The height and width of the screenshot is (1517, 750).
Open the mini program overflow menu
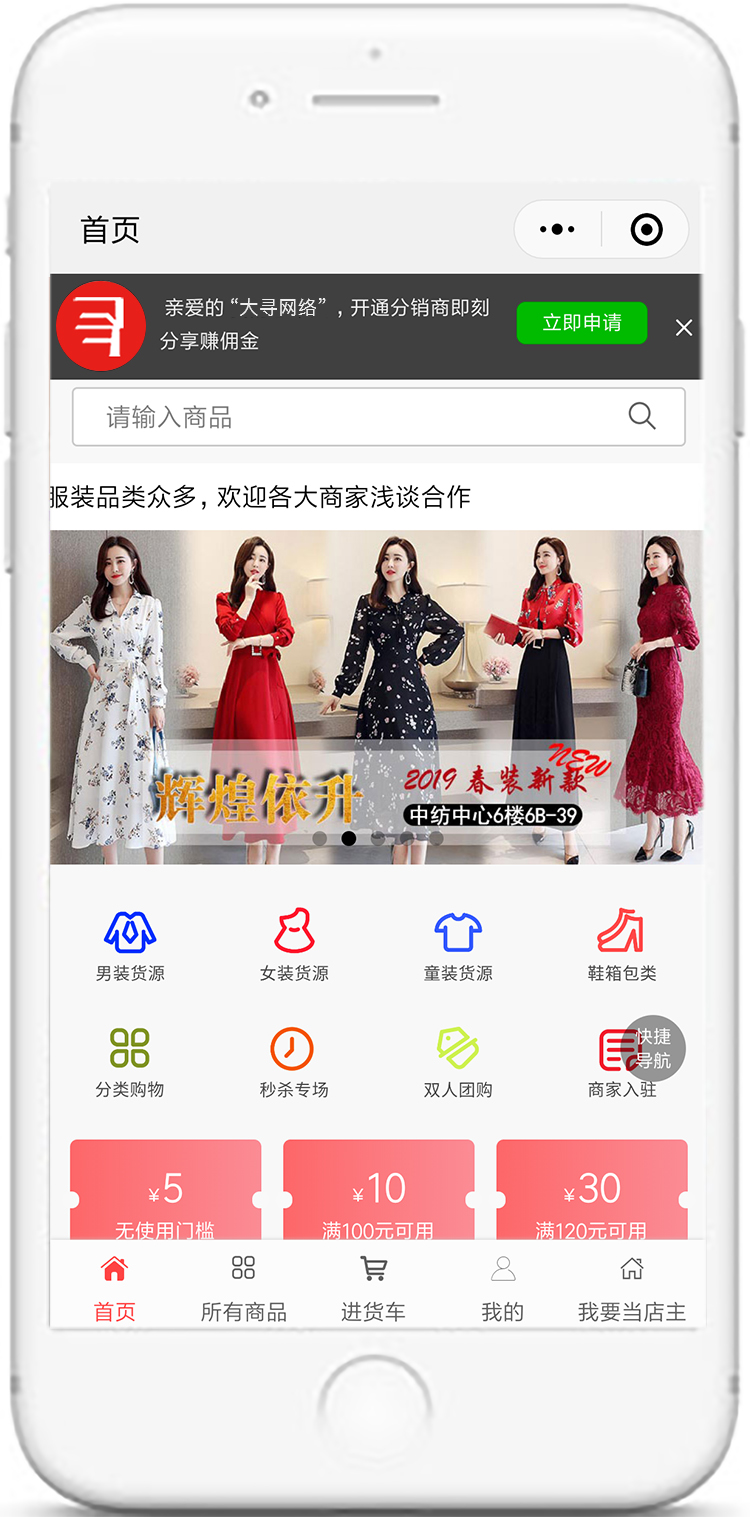557,230
